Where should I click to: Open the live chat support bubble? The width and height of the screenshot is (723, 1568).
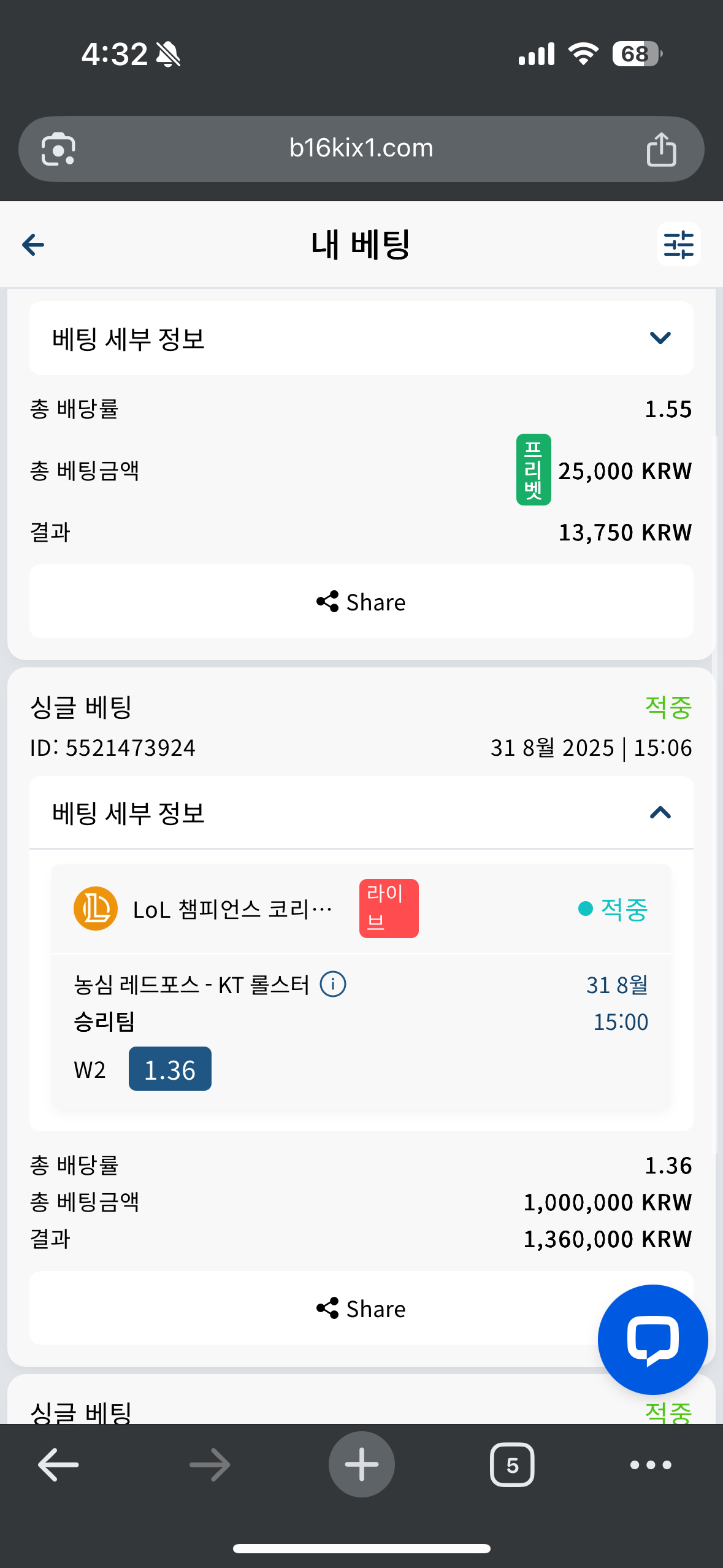point(652,1340)
